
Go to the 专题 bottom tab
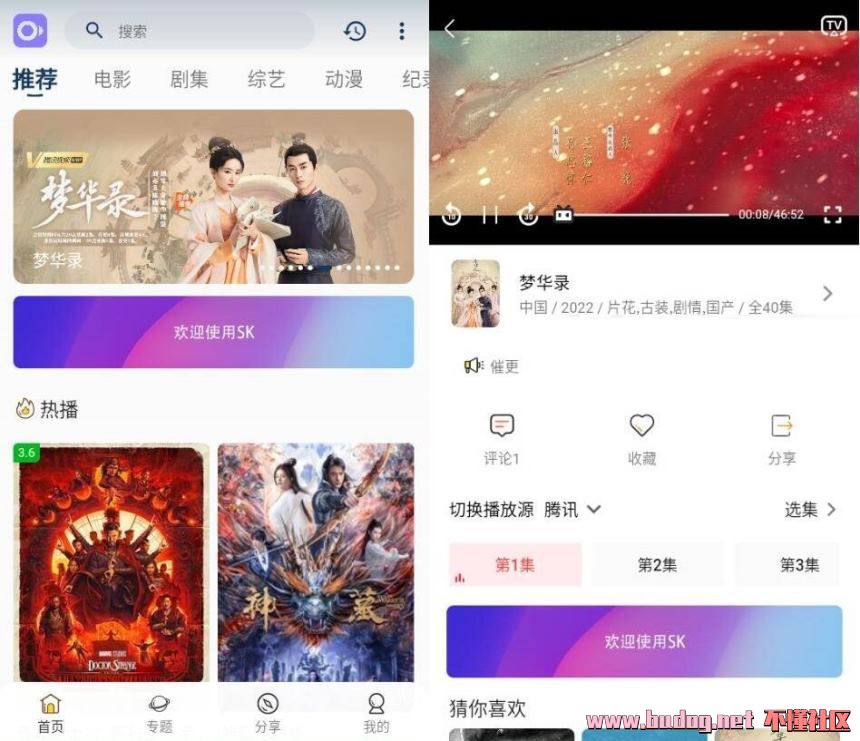pos(159,714)
